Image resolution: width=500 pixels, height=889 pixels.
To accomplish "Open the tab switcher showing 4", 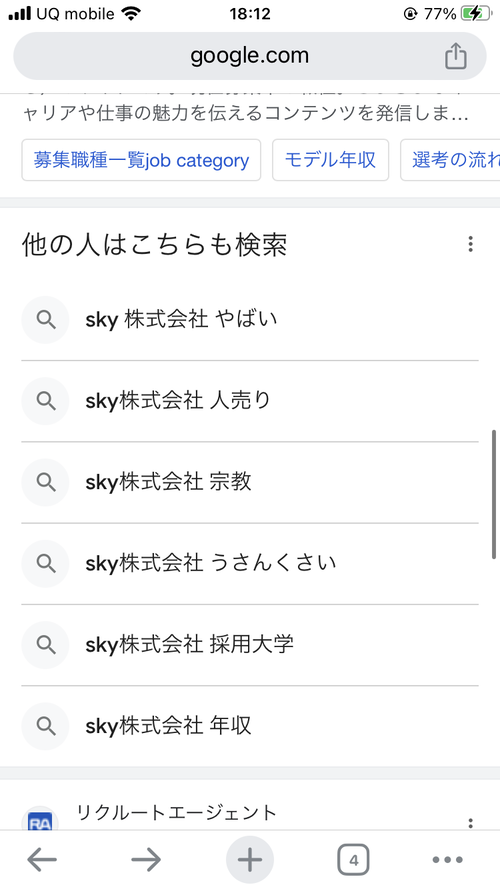I will click(354, 860).
